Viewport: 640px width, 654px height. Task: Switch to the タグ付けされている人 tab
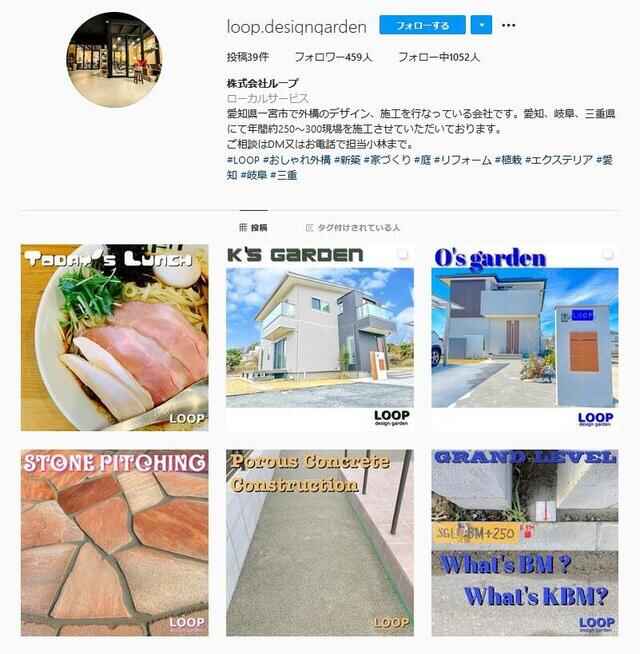pyautogui.click(x=352, y=227)
